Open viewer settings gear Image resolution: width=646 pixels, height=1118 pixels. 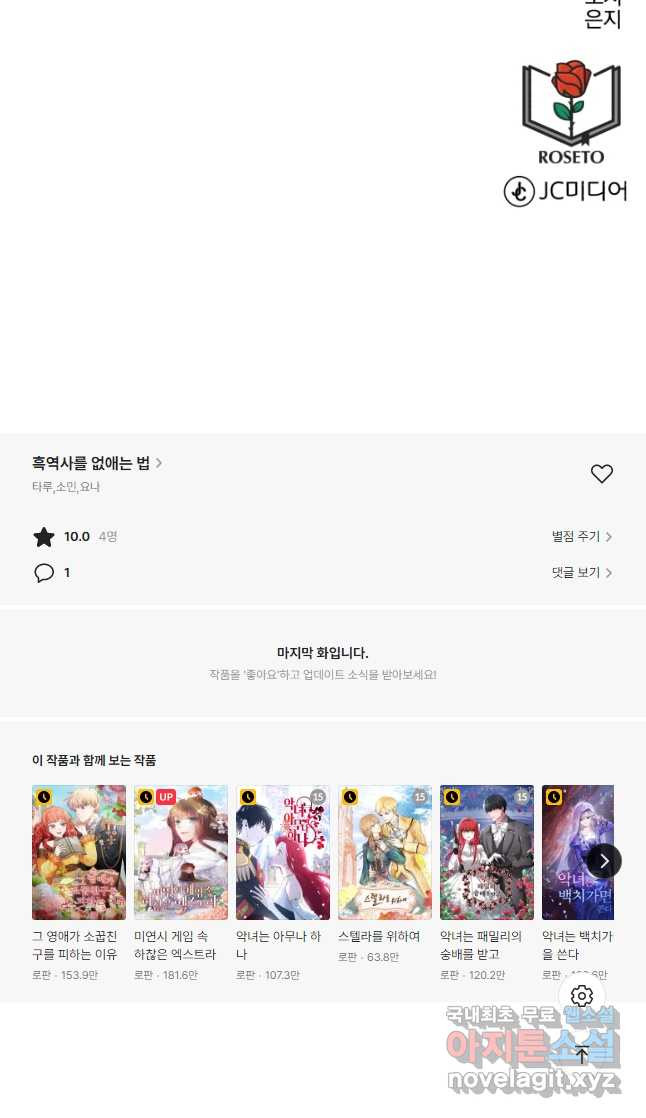(582, 996)
